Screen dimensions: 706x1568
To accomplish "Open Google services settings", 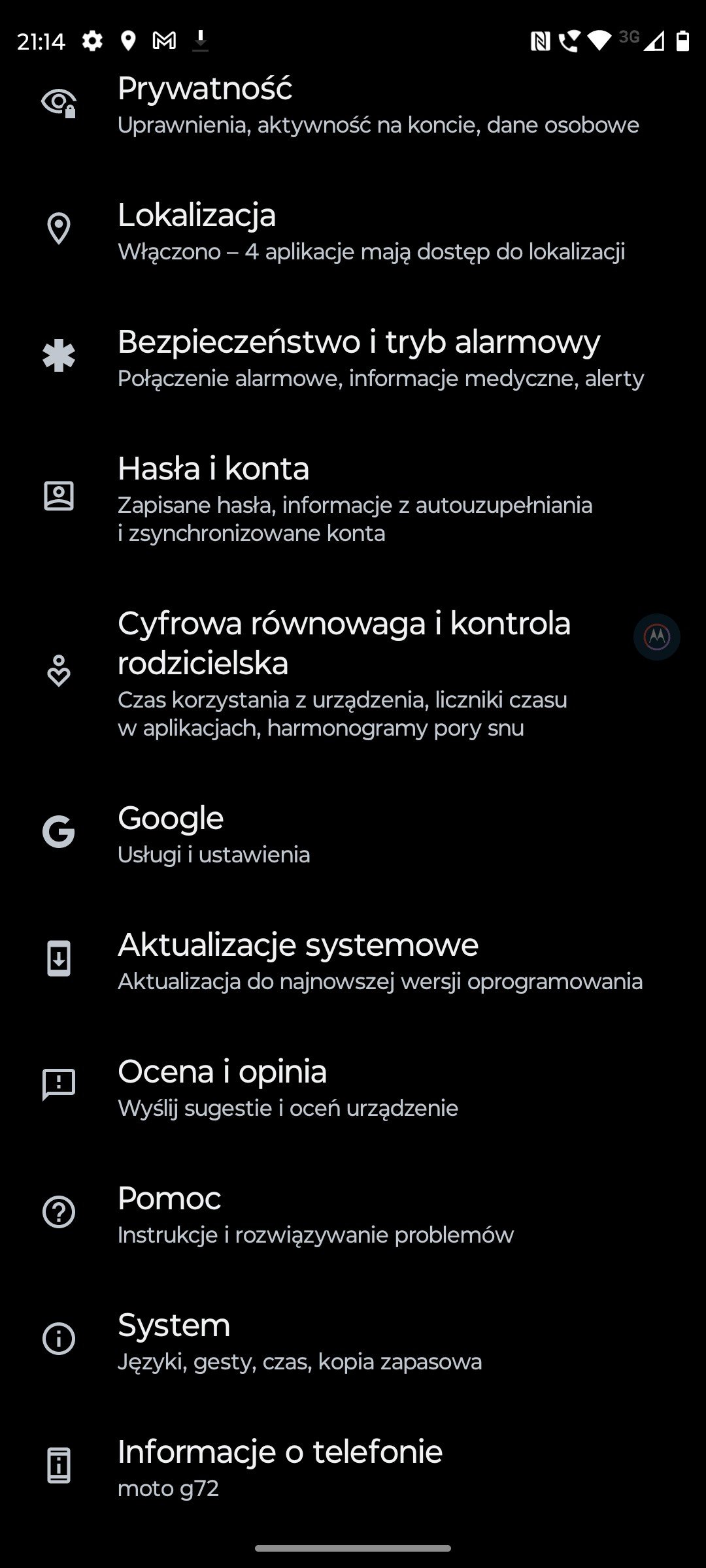I will [353, 834].
